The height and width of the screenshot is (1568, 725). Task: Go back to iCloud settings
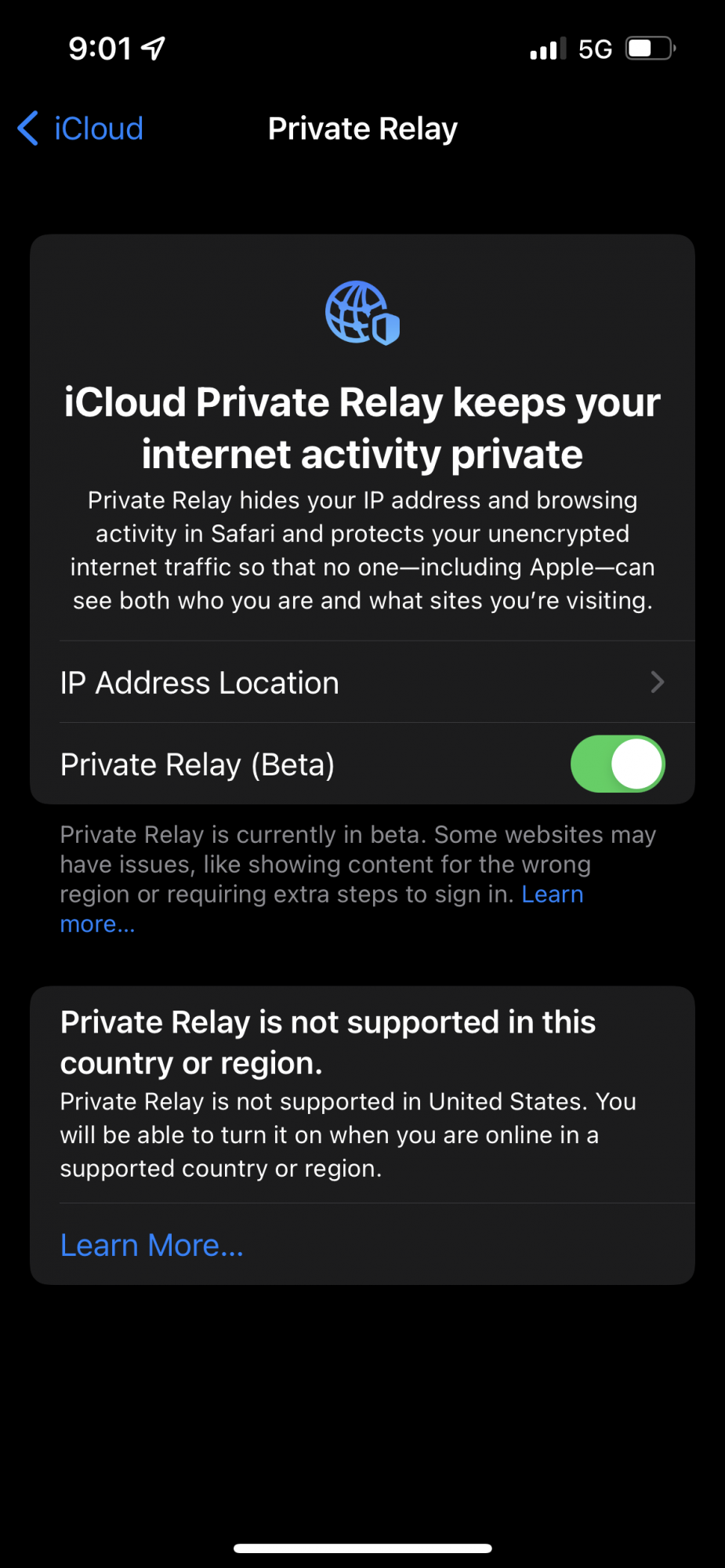tap(81, 129)
